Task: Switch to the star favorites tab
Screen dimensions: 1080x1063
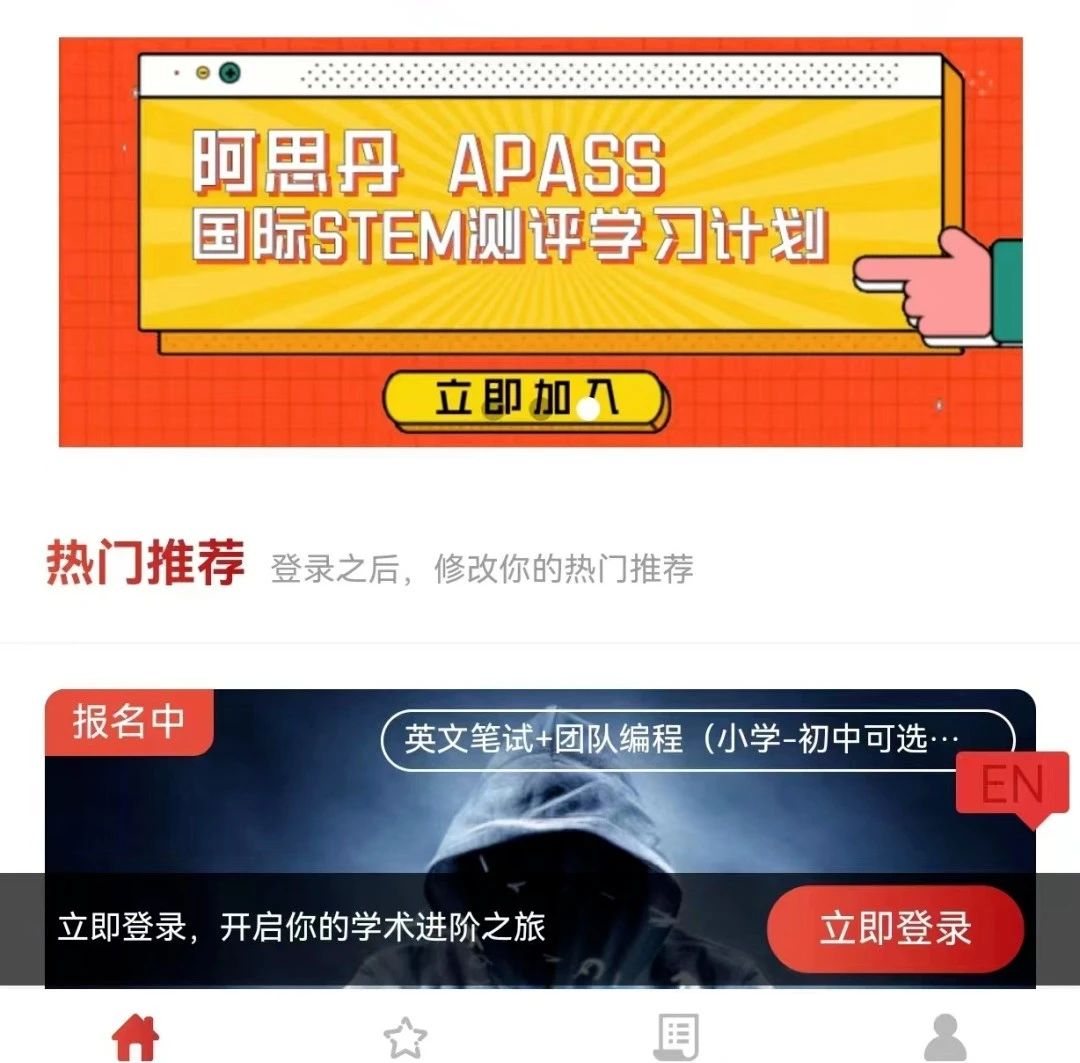Action: click(405, 1039)
